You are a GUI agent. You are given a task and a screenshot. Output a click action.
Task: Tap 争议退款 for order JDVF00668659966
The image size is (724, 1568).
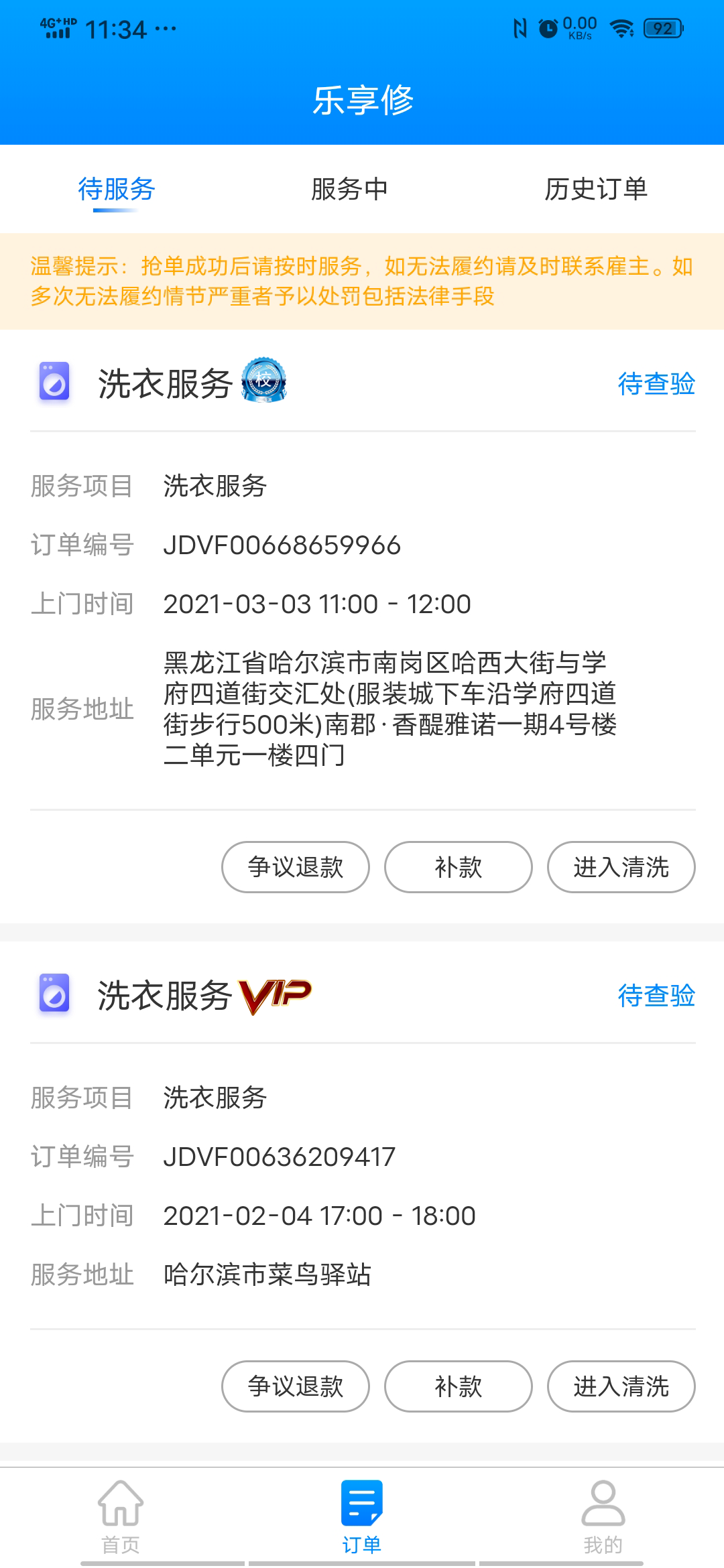(296, 867)
